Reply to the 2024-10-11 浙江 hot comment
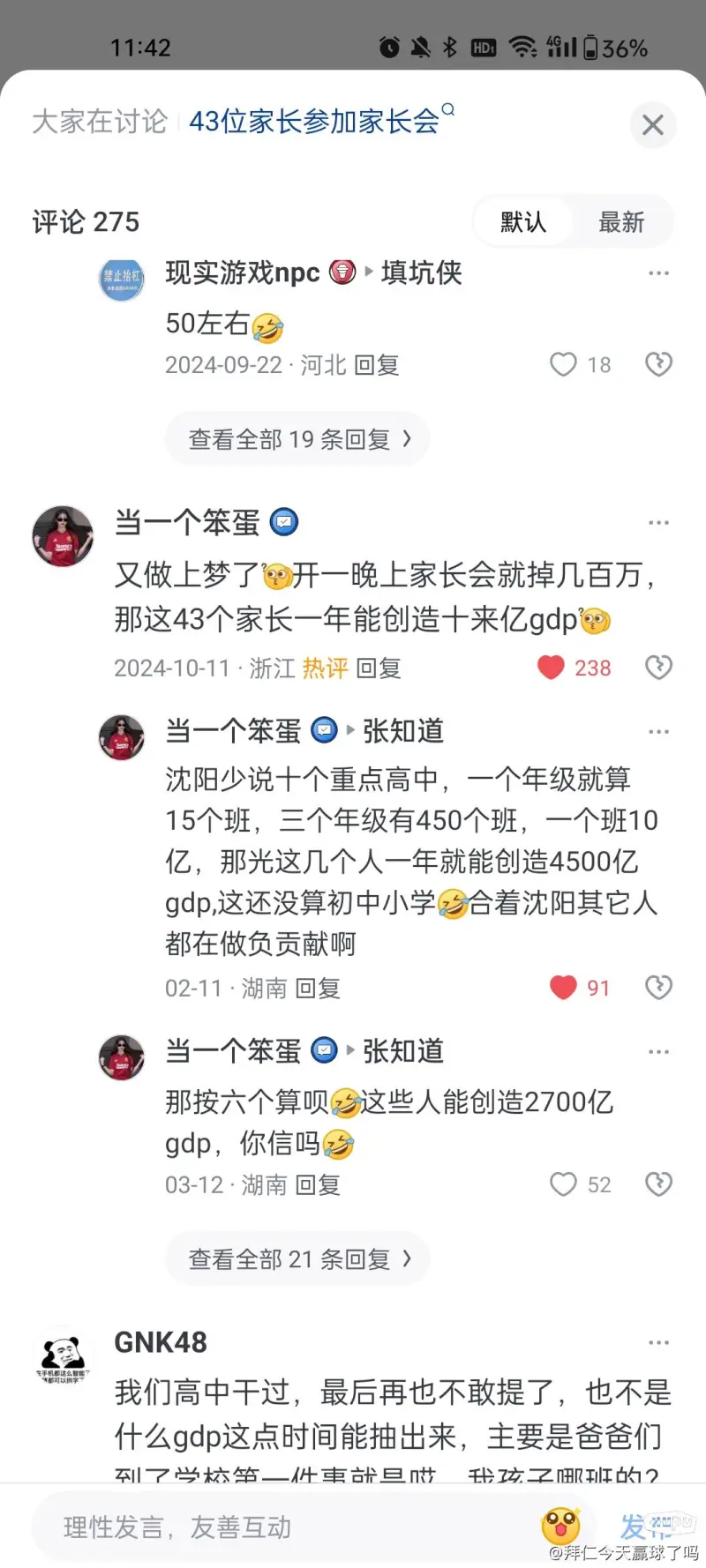Screen dimensions: 706x1568 pos(379,668)
